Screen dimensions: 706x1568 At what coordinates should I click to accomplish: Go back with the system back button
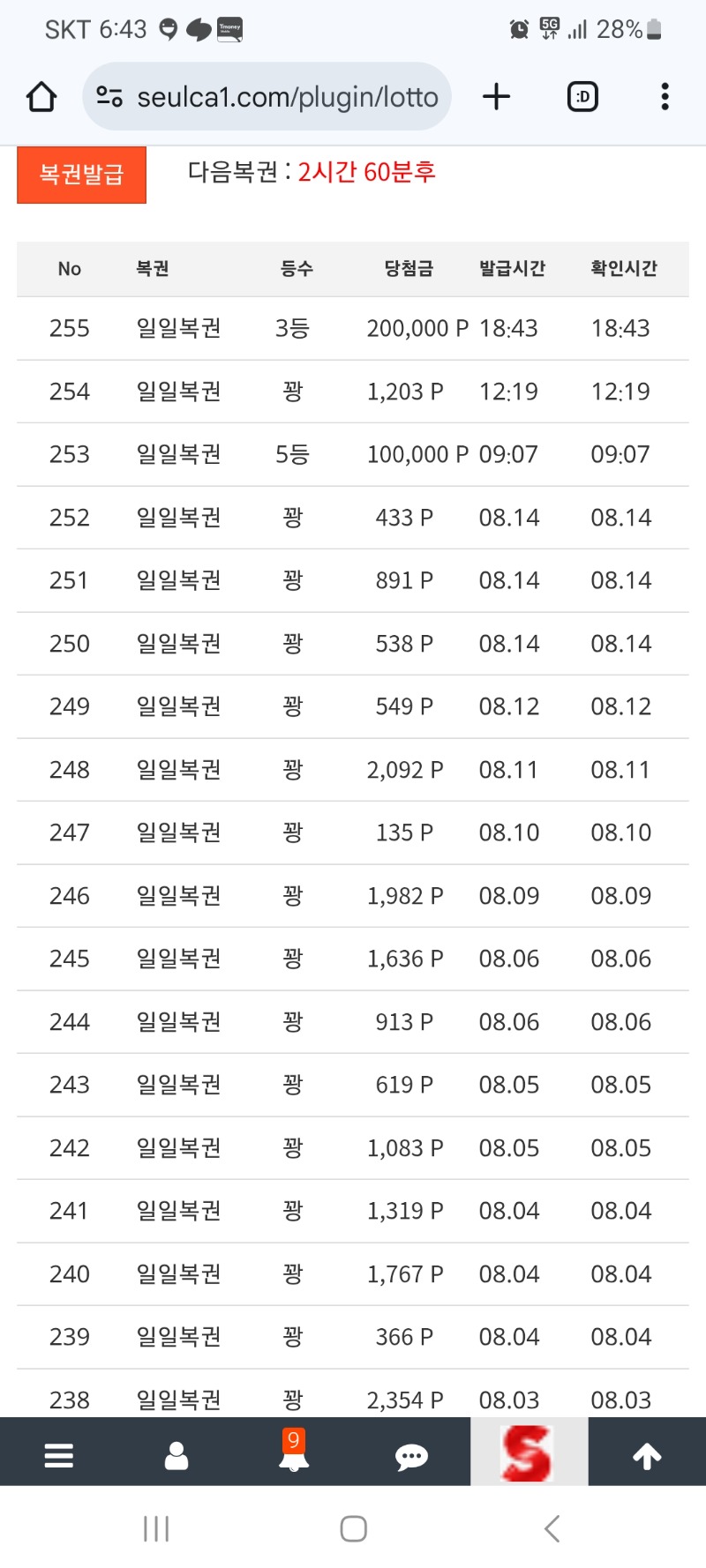point(552,1528)
